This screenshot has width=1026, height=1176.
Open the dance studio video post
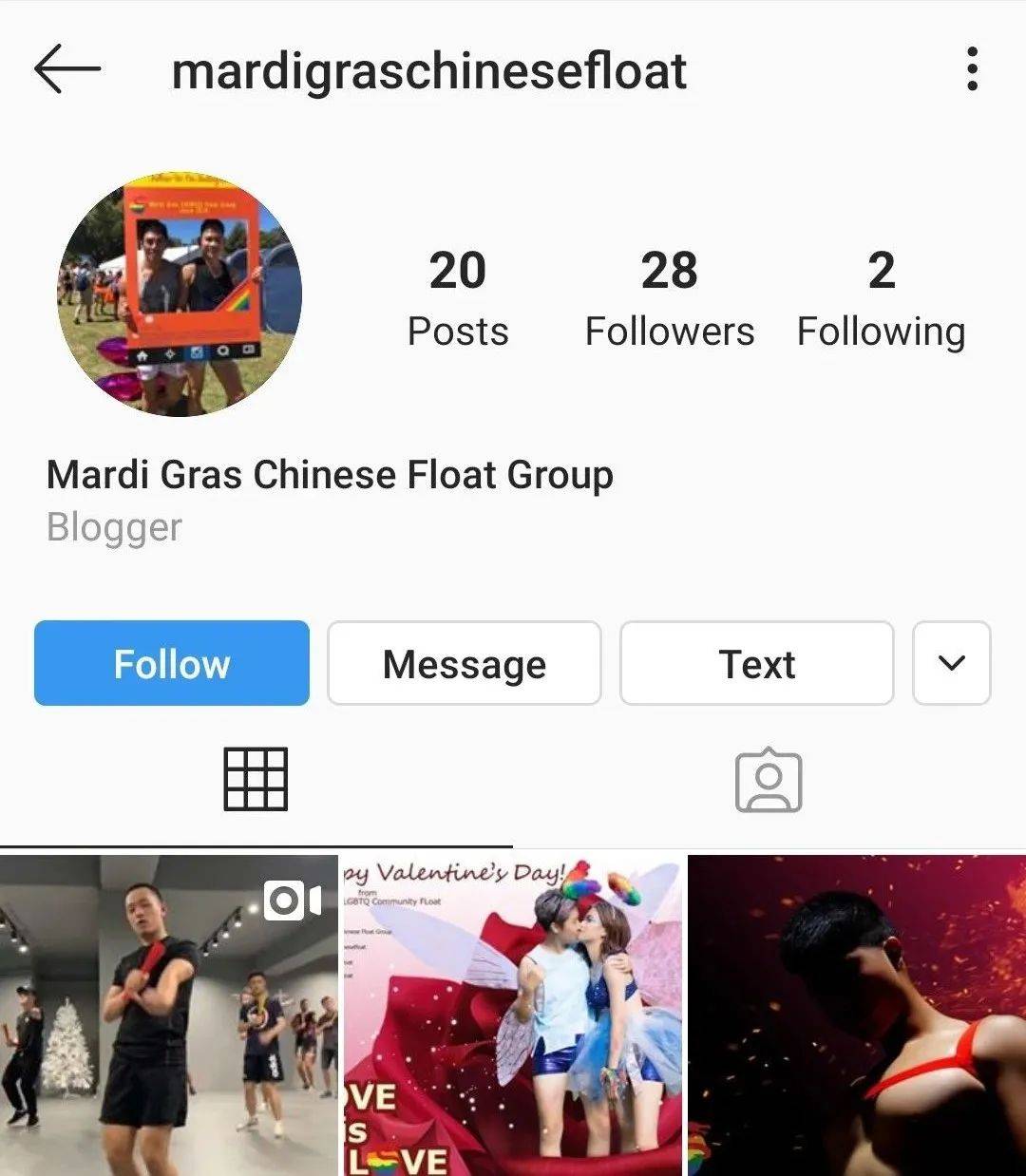[x=169, y=1015]
